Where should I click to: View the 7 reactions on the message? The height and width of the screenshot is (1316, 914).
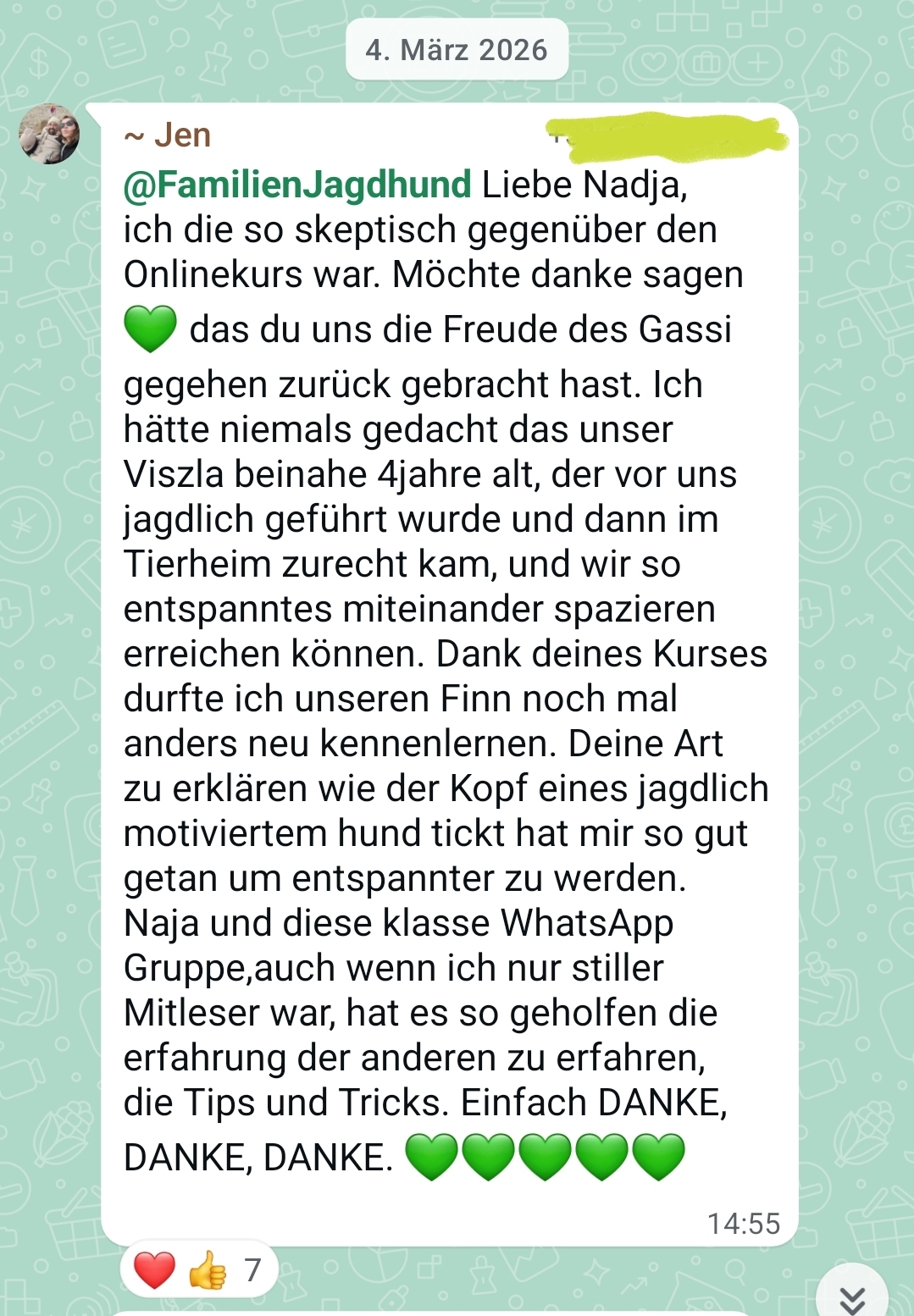coord(199,1269)
